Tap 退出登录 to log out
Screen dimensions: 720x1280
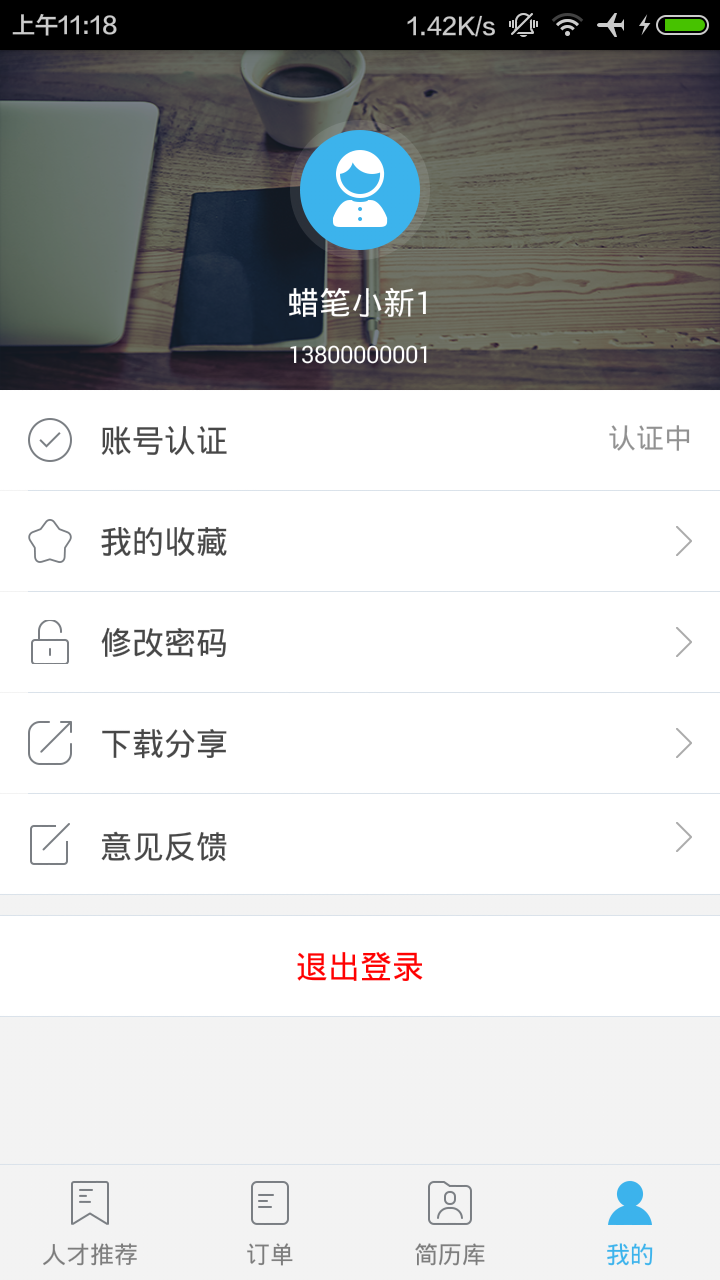360,967
